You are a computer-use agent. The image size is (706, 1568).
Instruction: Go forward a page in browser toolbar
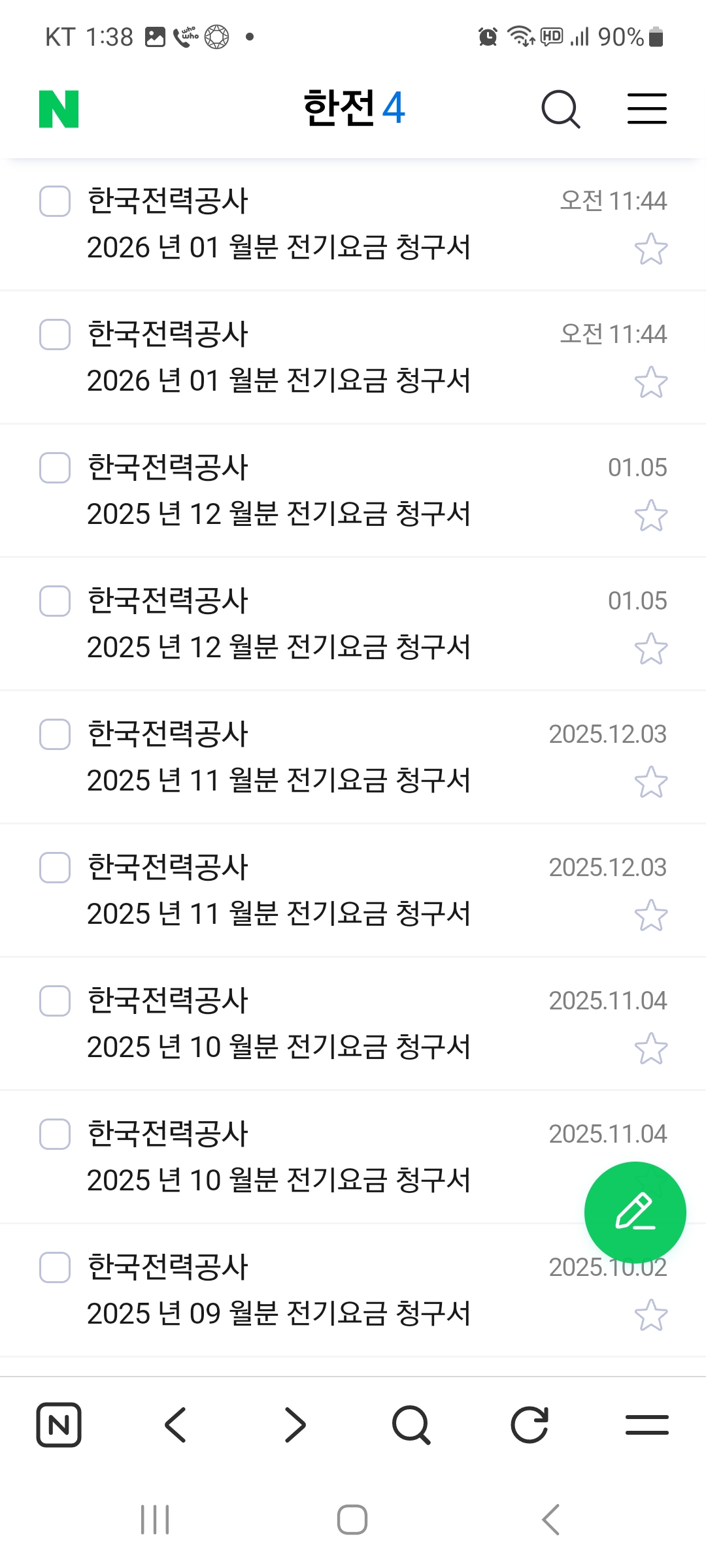coord(295,1425)
